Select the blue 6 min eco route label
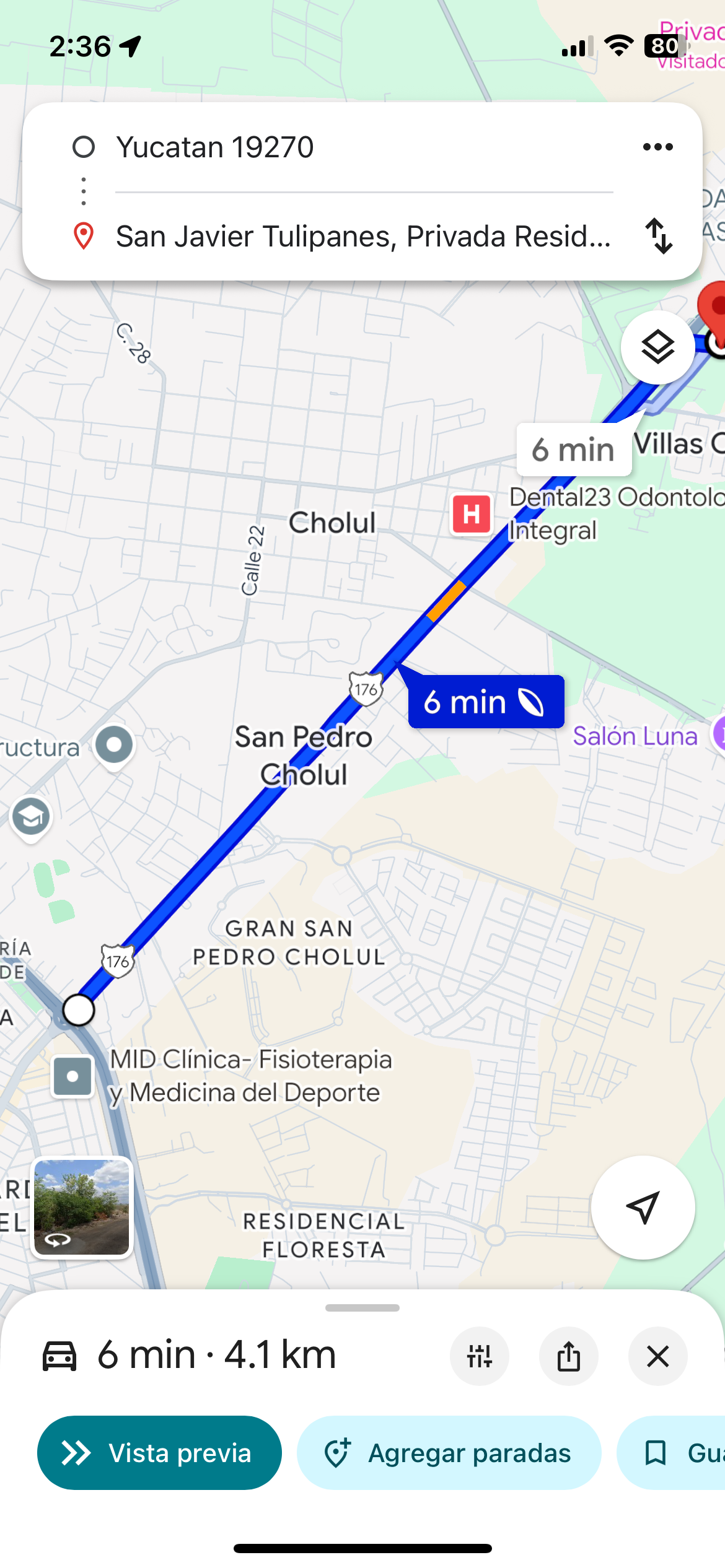The height and width of the screenshot is (1568, 725). [x=485, y=702]
